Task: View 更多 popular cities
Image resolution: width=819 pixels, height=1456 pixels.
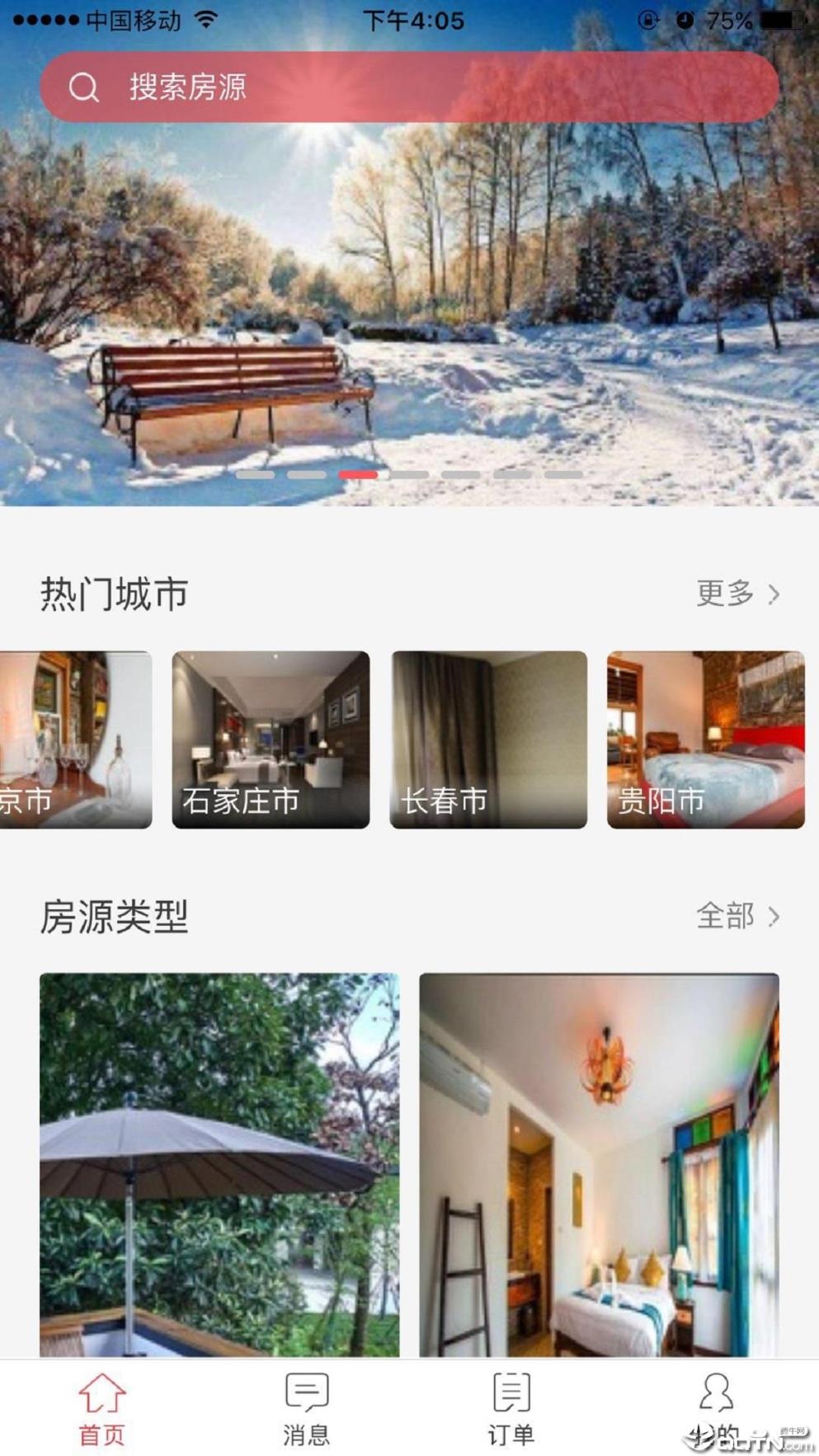Action: pos(737,594)
